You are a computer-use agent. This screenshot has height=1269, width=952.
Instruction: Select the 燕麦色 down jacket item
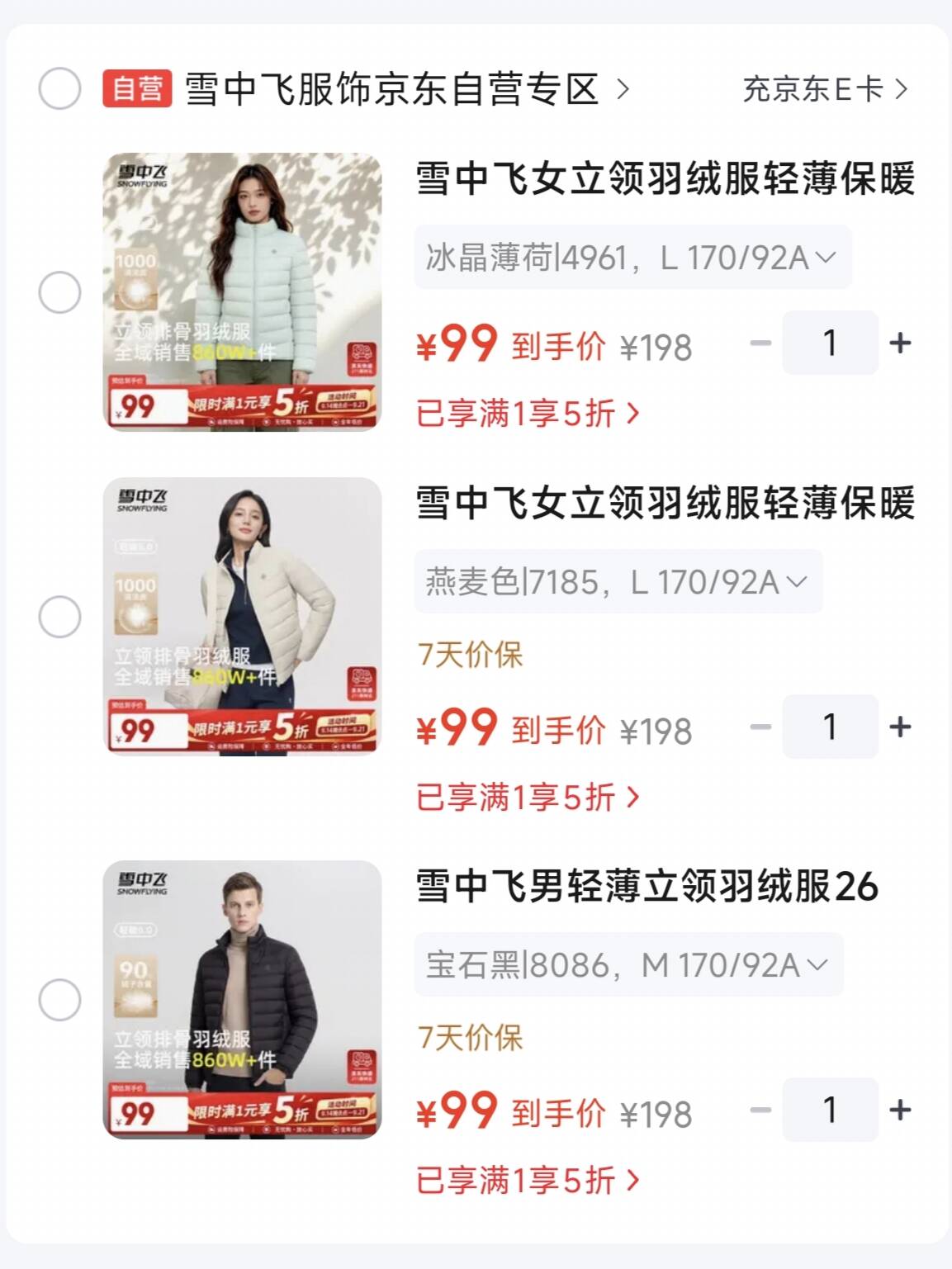pos(59,617)
